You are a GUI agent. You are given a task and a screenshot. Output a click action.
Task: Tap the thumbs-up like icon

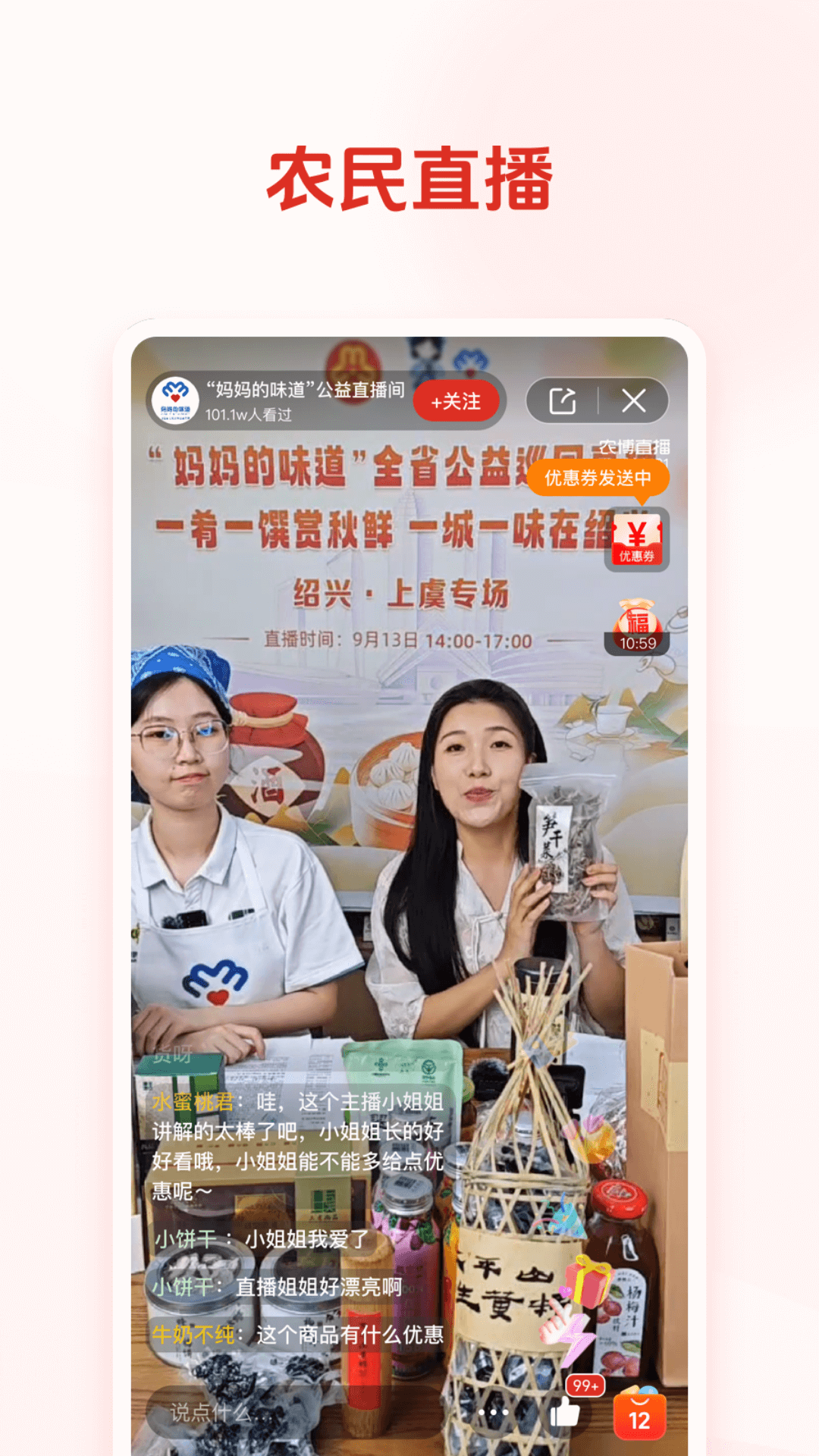[x=565, y=1413]
